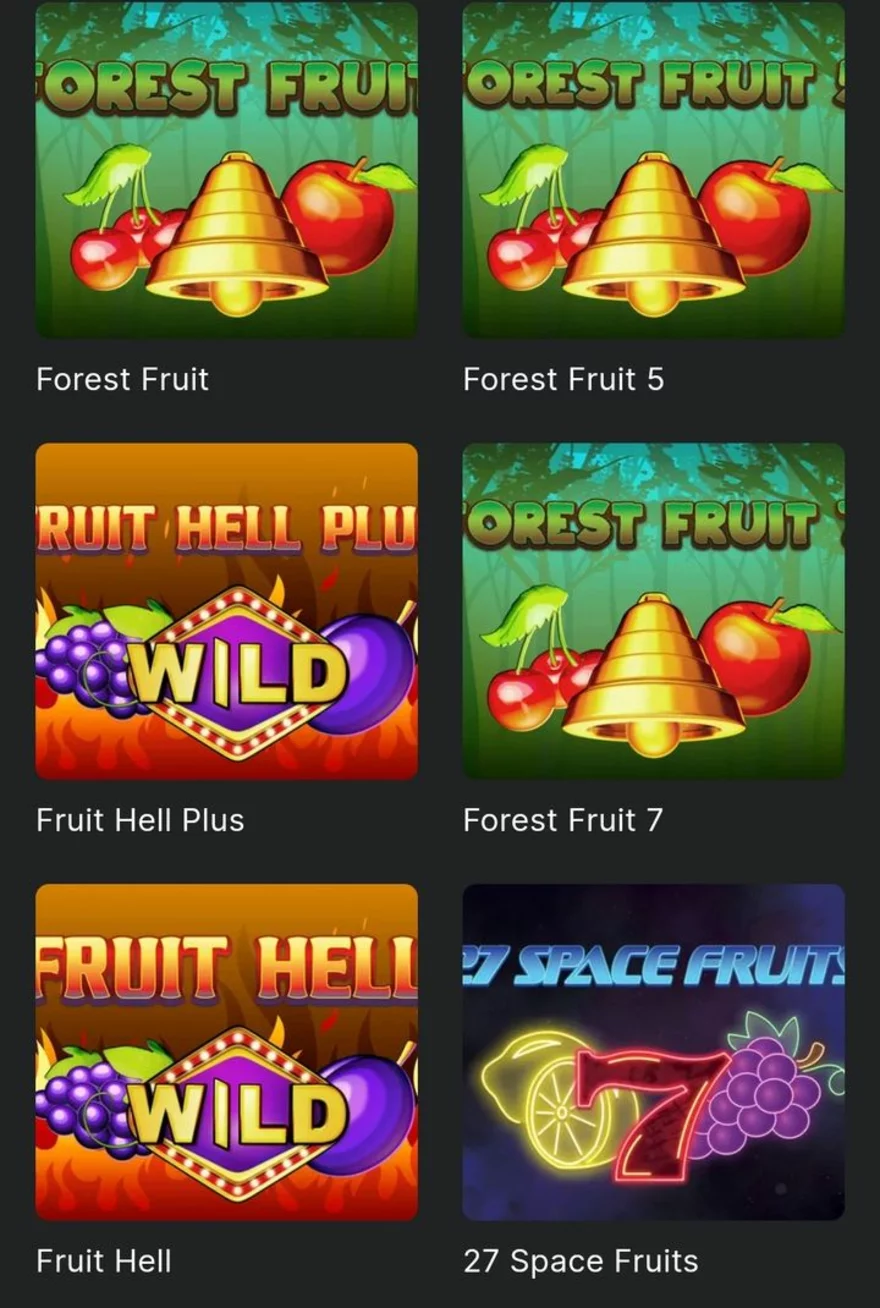Image resolution: width=880 pixels, height=1308 pixels.
Task: Select the Fruit Hell Plus game card
Action: coord(226,611)
